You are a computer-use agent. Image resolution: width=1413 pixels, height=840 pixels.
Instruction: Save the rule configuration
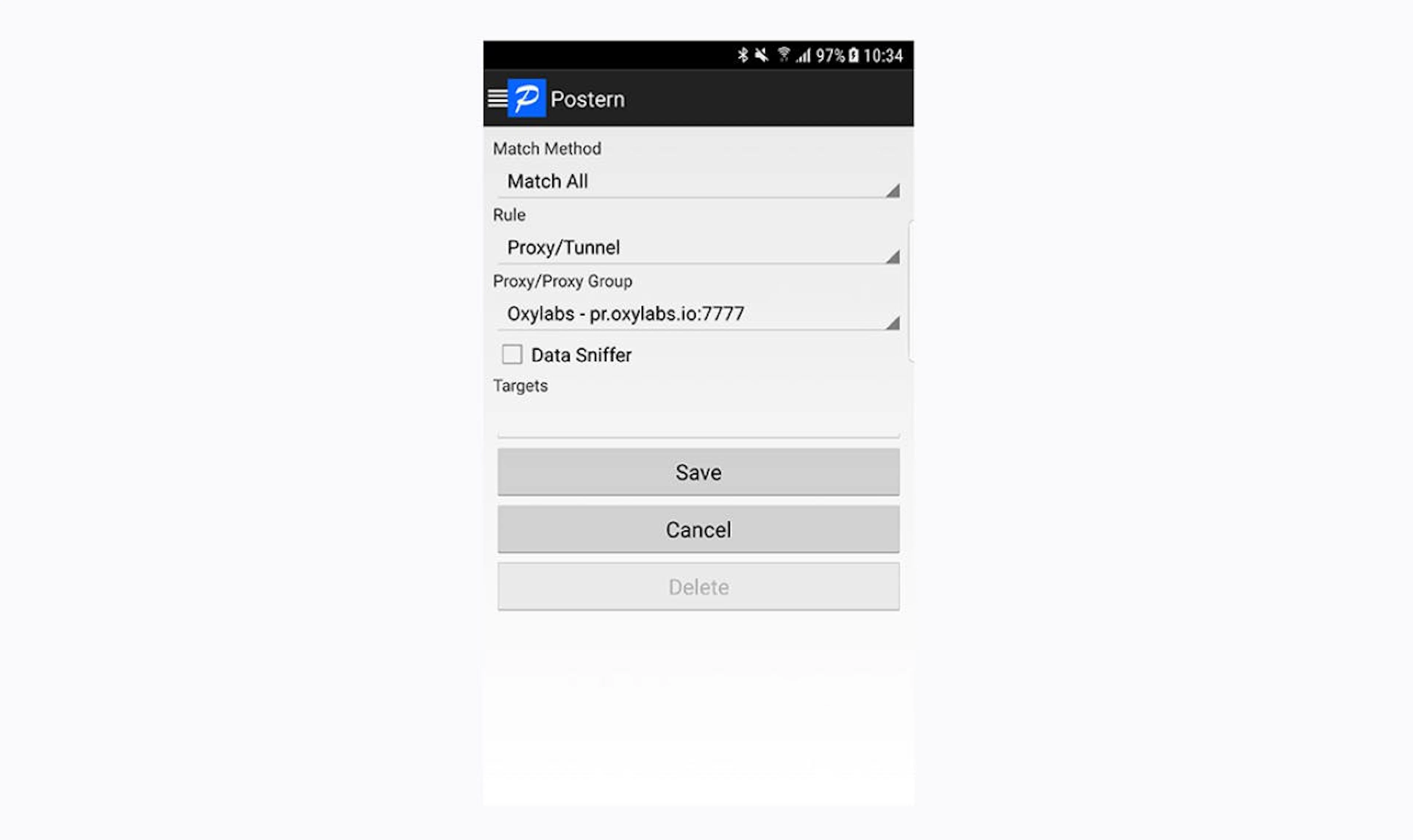point(698,472)
